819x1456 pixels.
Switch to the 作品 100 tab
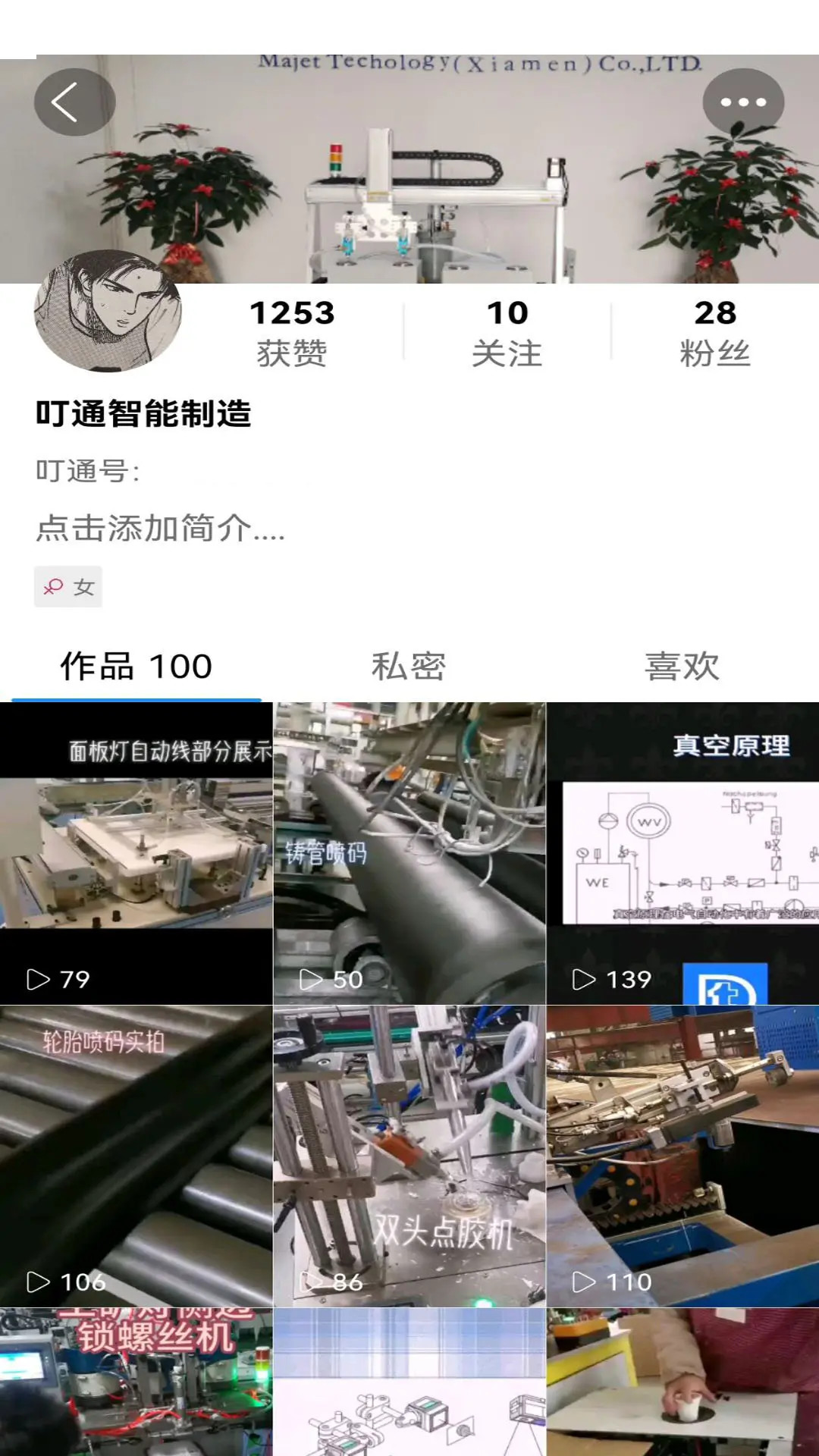(x=136, y=665)
